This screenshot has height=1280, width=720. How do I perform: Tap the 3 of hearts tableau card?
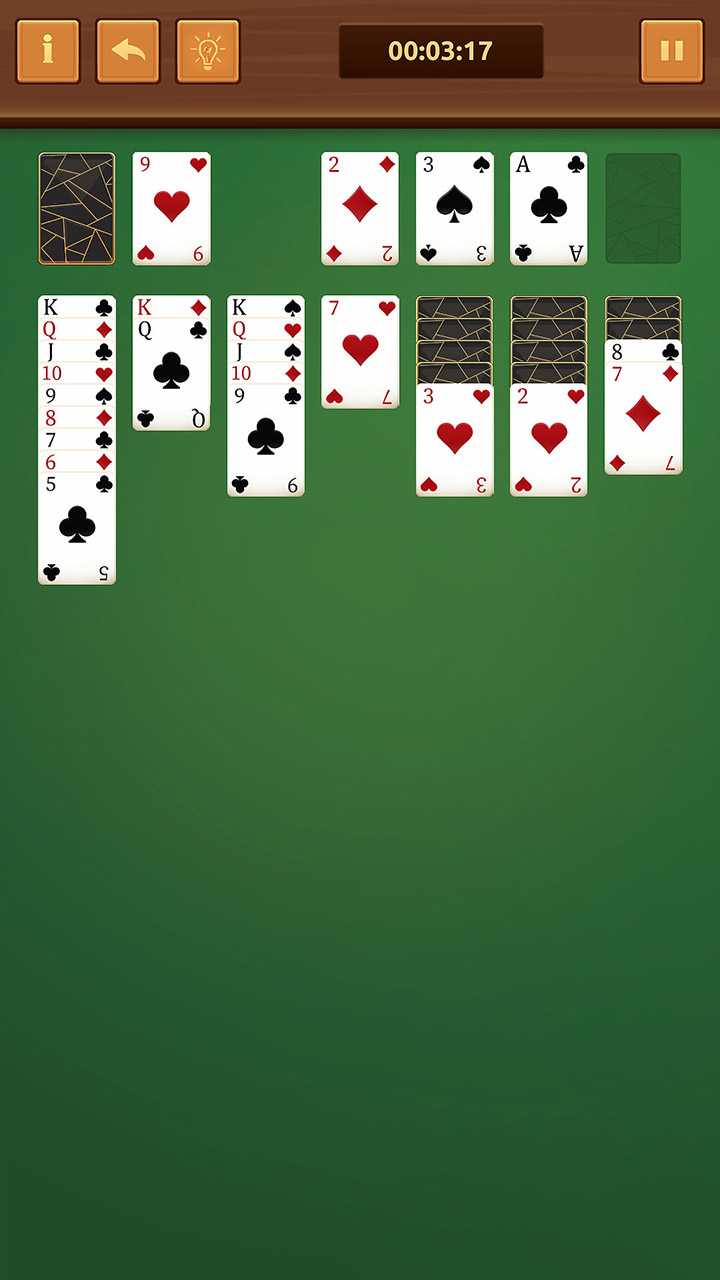tap(454, 440)
